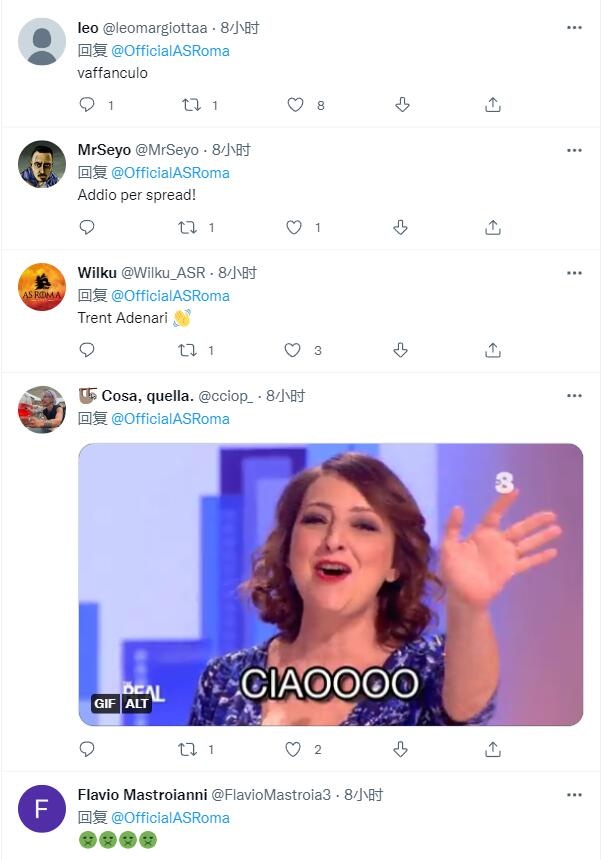Screen dimensions: 602x860
Task: Open MrSeyo's profile avatar
Action: [x=42, y=164]
